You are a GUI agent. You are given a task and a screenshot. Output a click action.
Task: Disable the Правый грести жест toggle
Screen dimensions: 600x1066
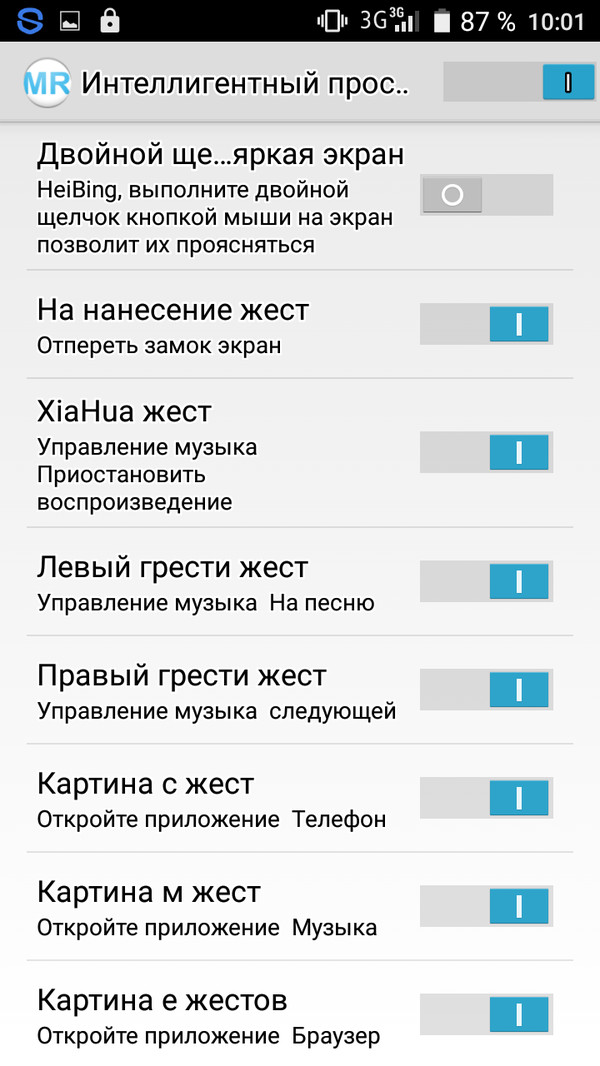(486, 690)
